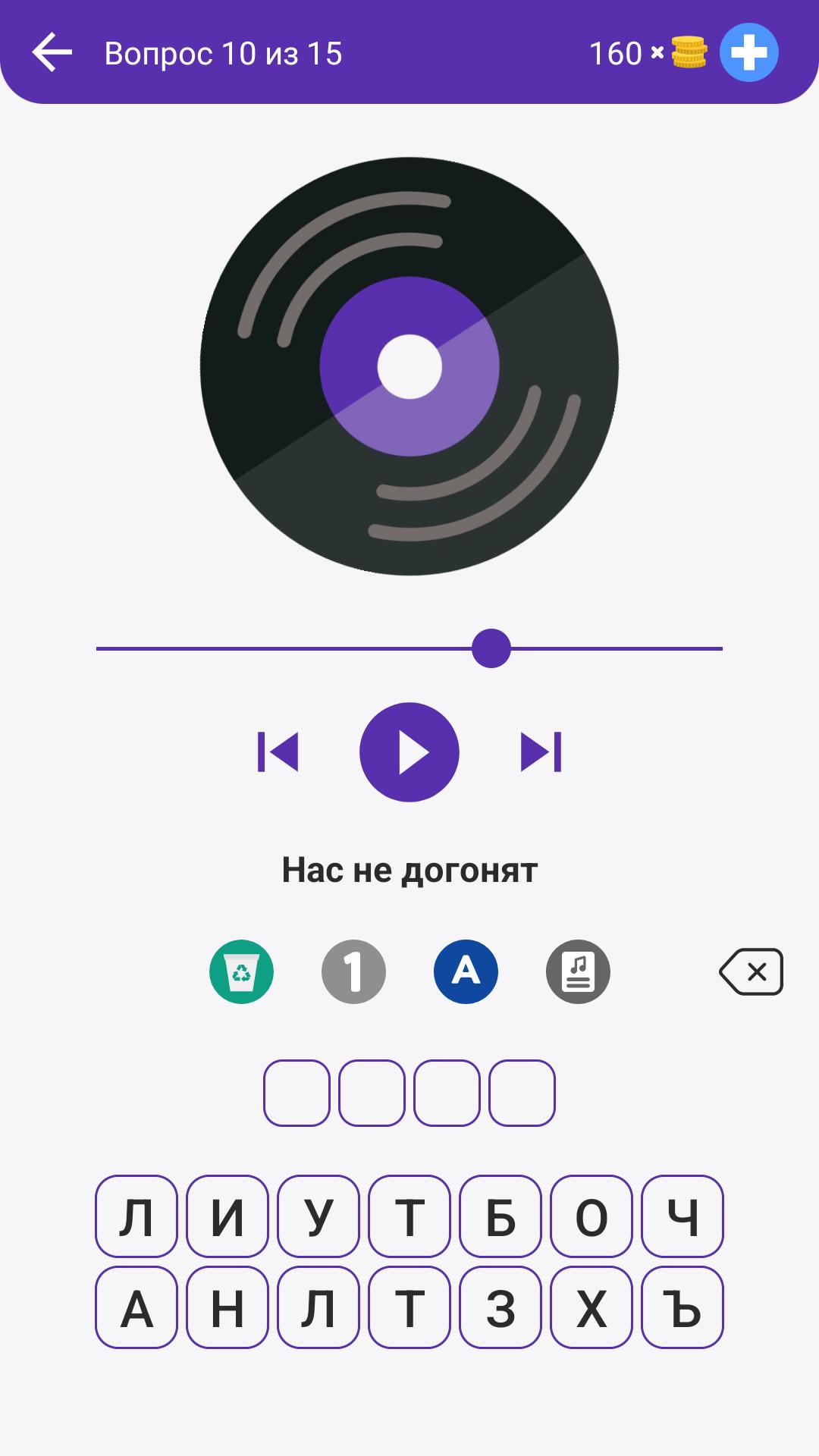This screenshot has width=819, height=1456.
Task: Delete the last entered letter
Action: coord(751,972)
